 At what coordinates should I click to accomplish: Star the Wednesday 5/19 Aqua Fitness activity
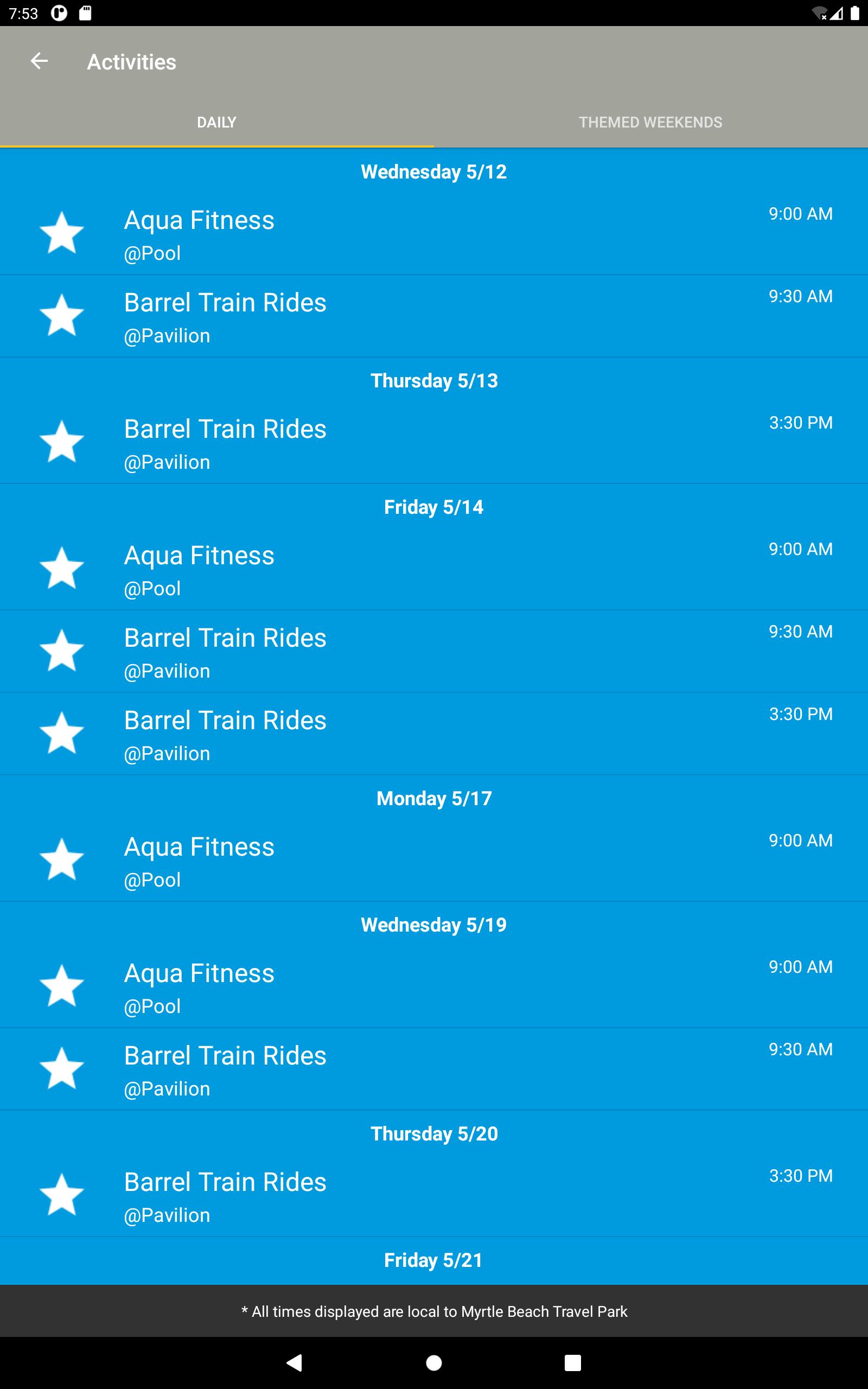pos(61,986)
